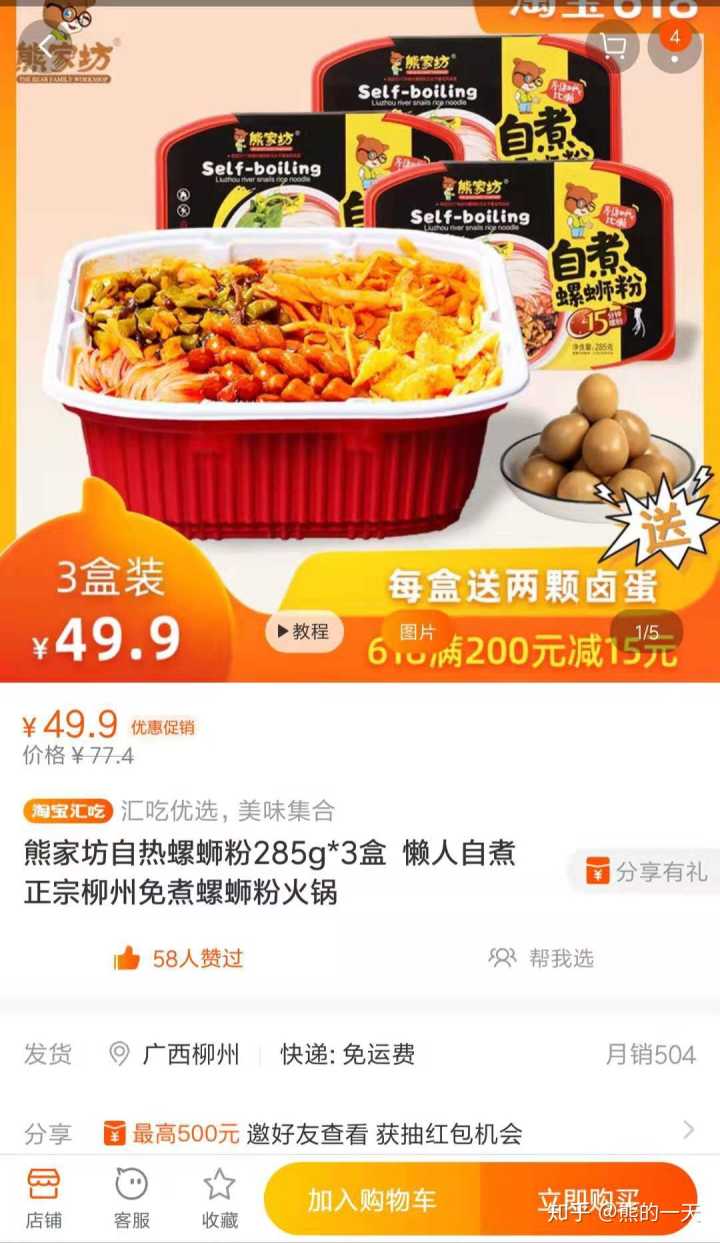The width and height of the screenshot is (720, 1243).
Task: Open the 最高500元 share red packet row
Action: pos(360,1133)
